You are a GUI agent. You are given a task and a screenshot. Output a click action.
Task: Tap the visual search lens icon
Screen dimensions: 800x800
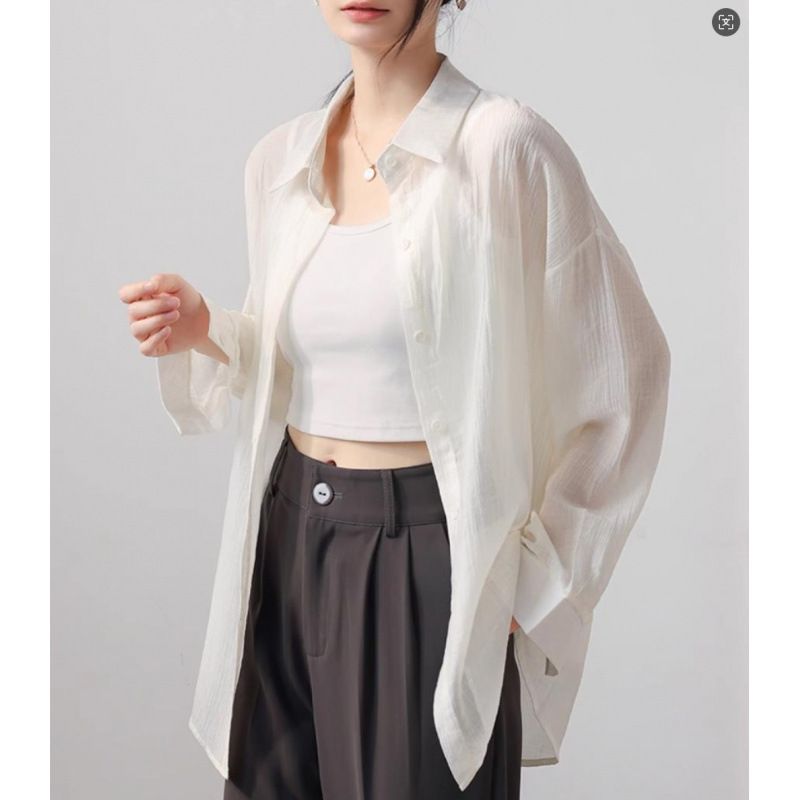(726, 22)
